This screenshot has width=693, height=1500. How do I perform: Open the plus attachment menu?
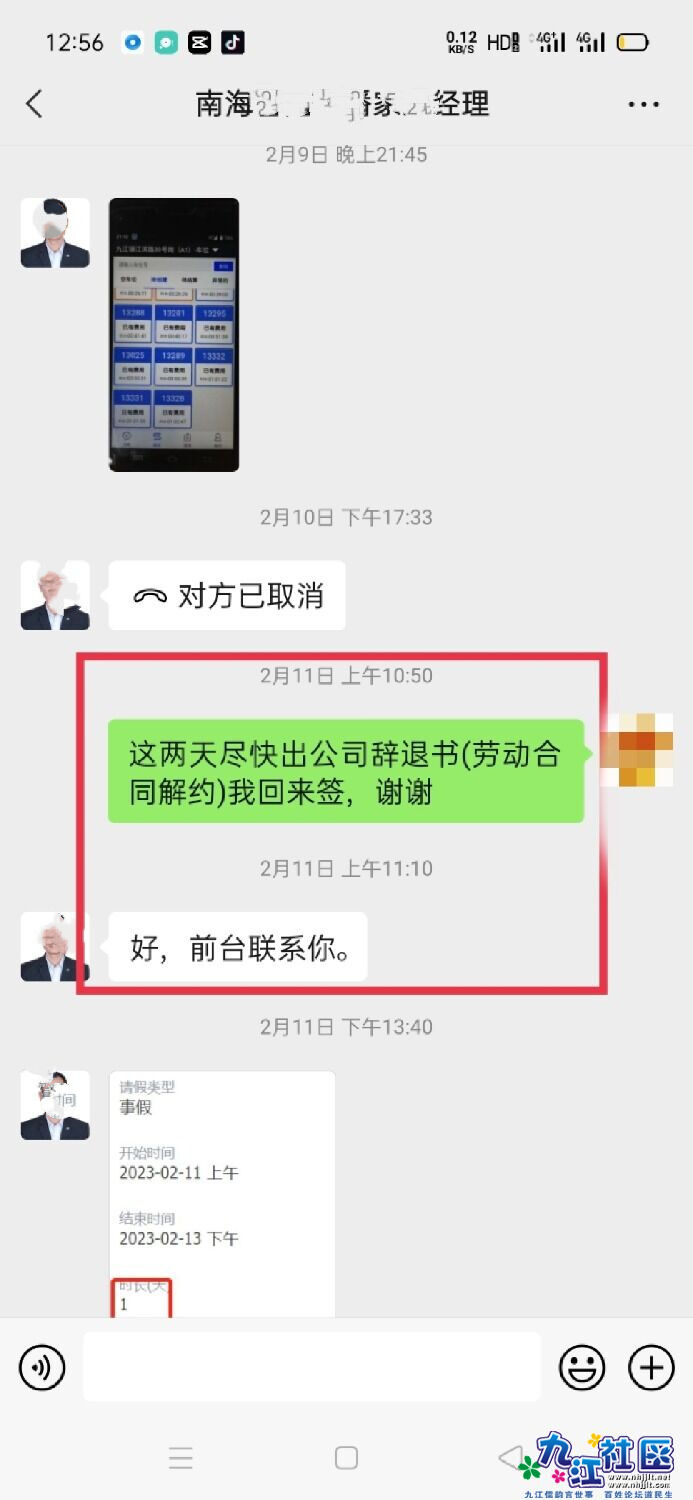(x=651, y=1366)
